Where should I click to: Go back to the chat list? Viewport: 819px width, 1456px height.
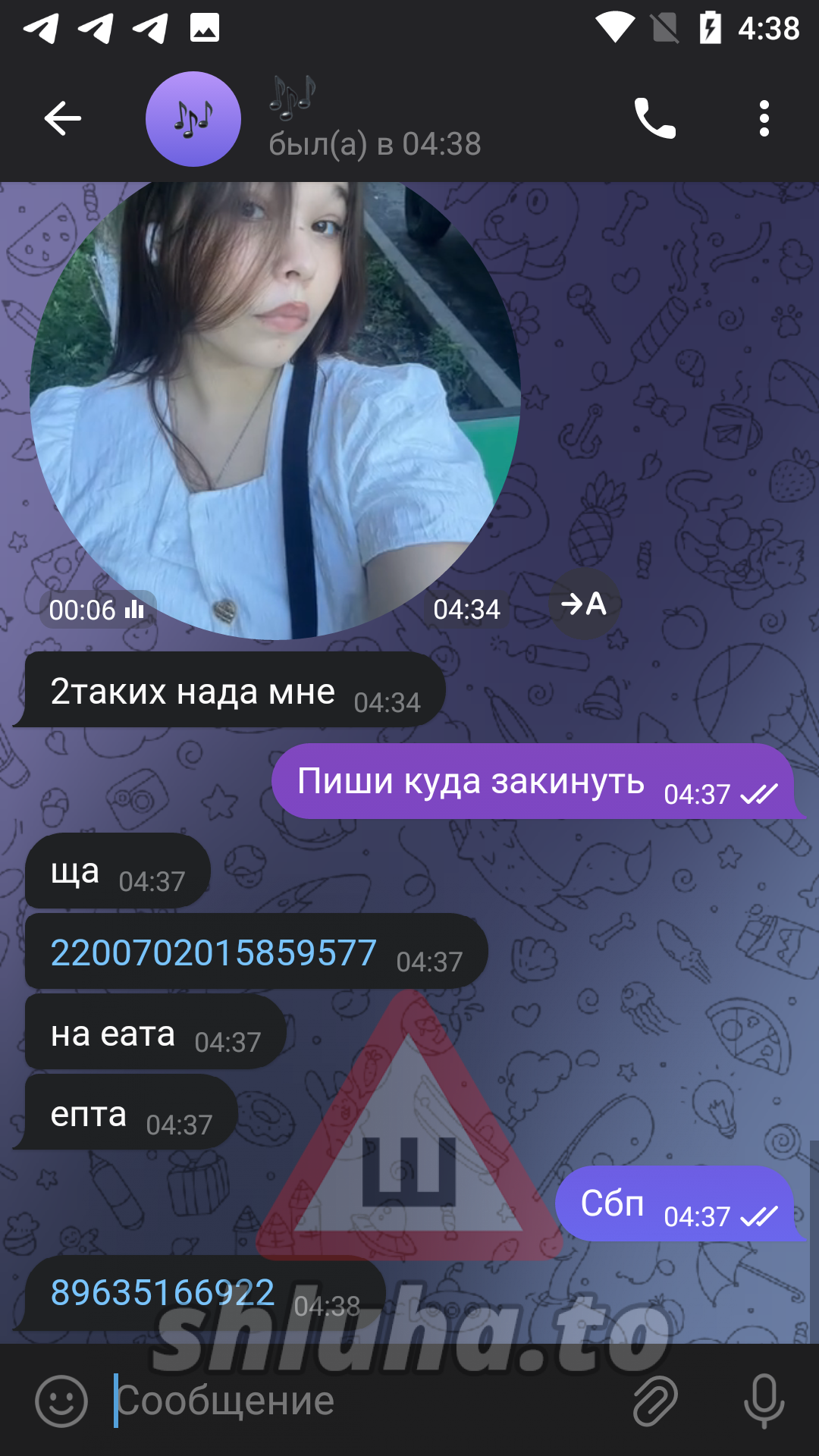(62, 119)
